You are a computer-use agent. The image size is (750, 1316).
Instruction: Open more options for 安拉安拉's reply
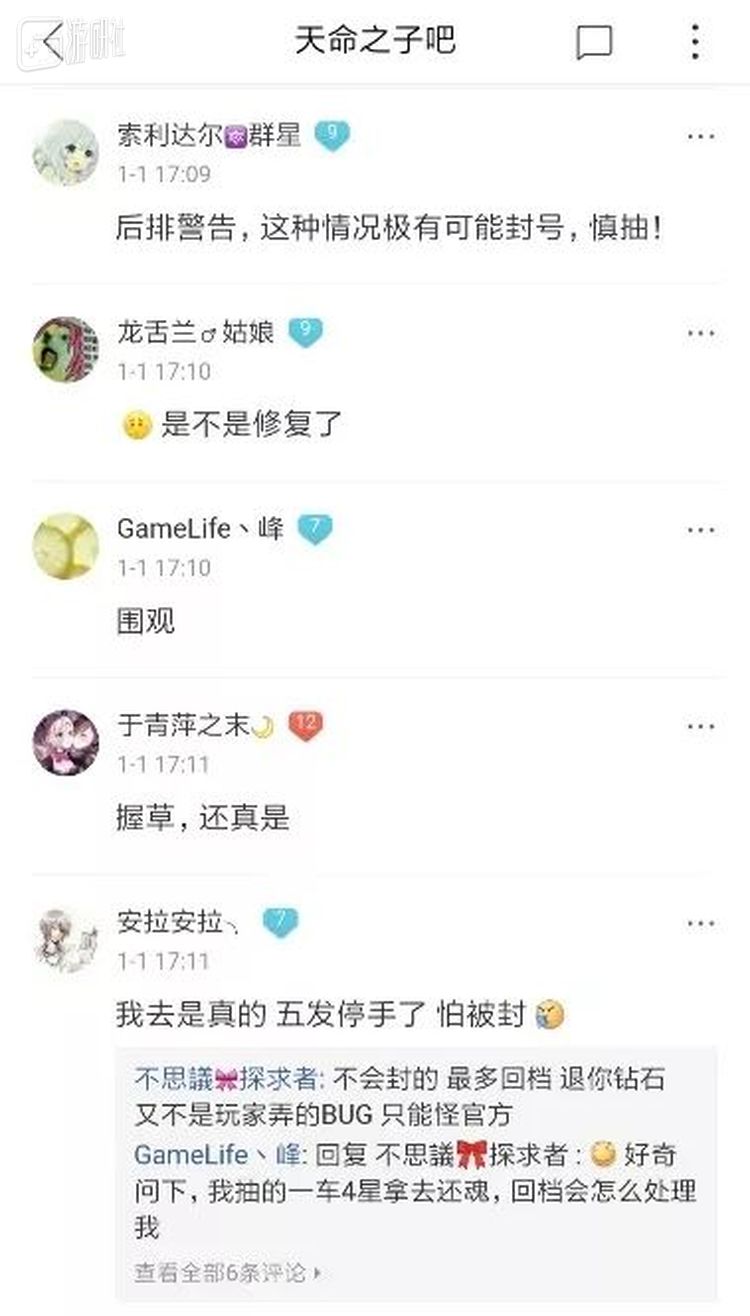pos(700,923)
